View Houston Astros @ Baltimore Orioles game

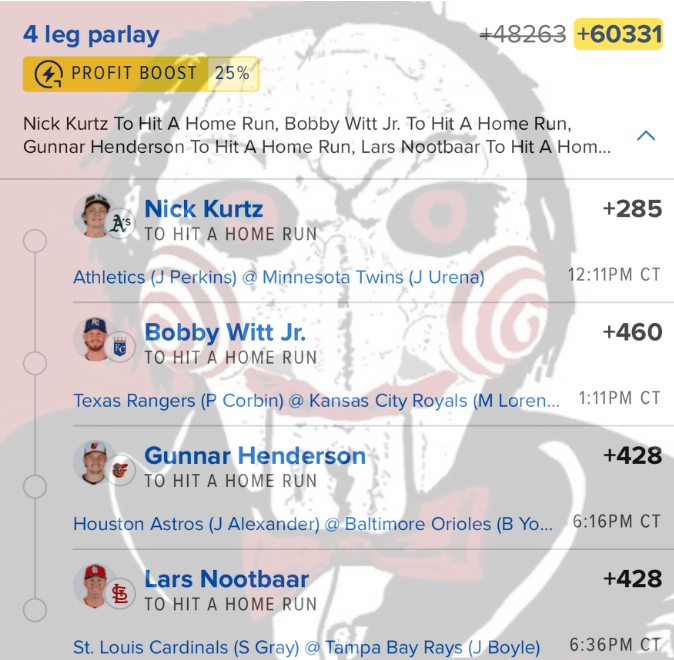pos(310,524)
